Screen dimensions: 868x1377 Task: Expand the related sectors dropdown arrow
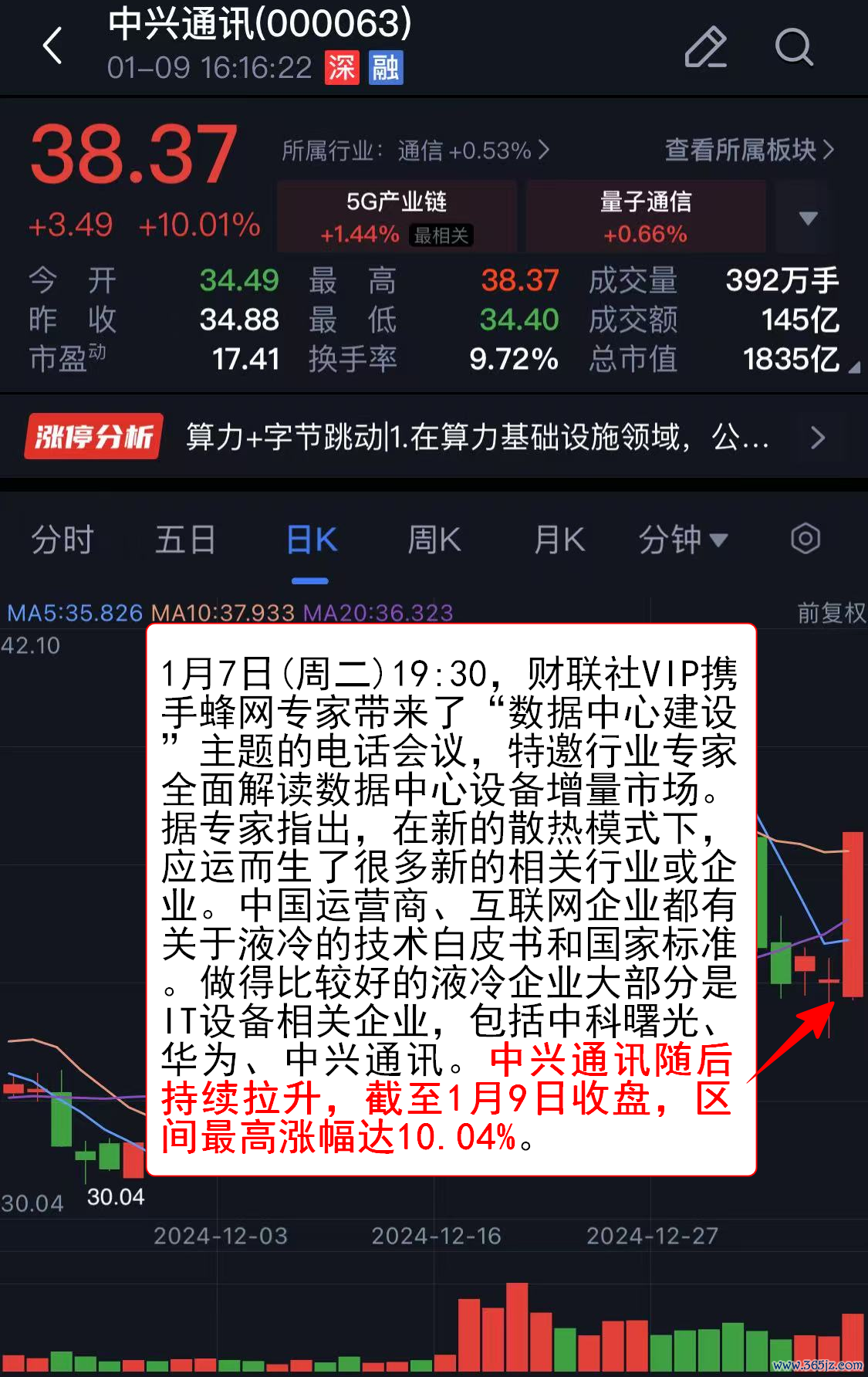(x=808, y=218)
